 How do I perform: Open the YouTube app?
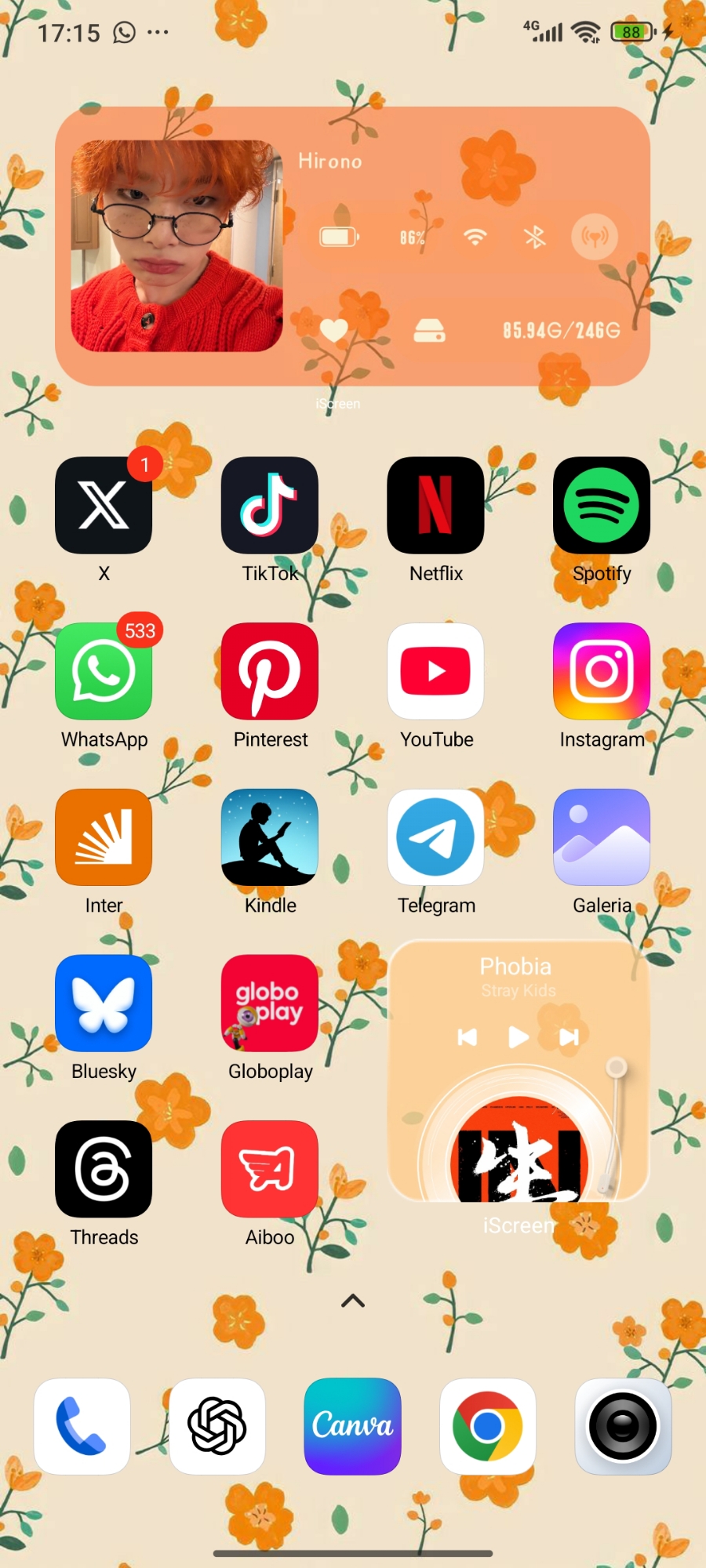[x=435, y=672]
